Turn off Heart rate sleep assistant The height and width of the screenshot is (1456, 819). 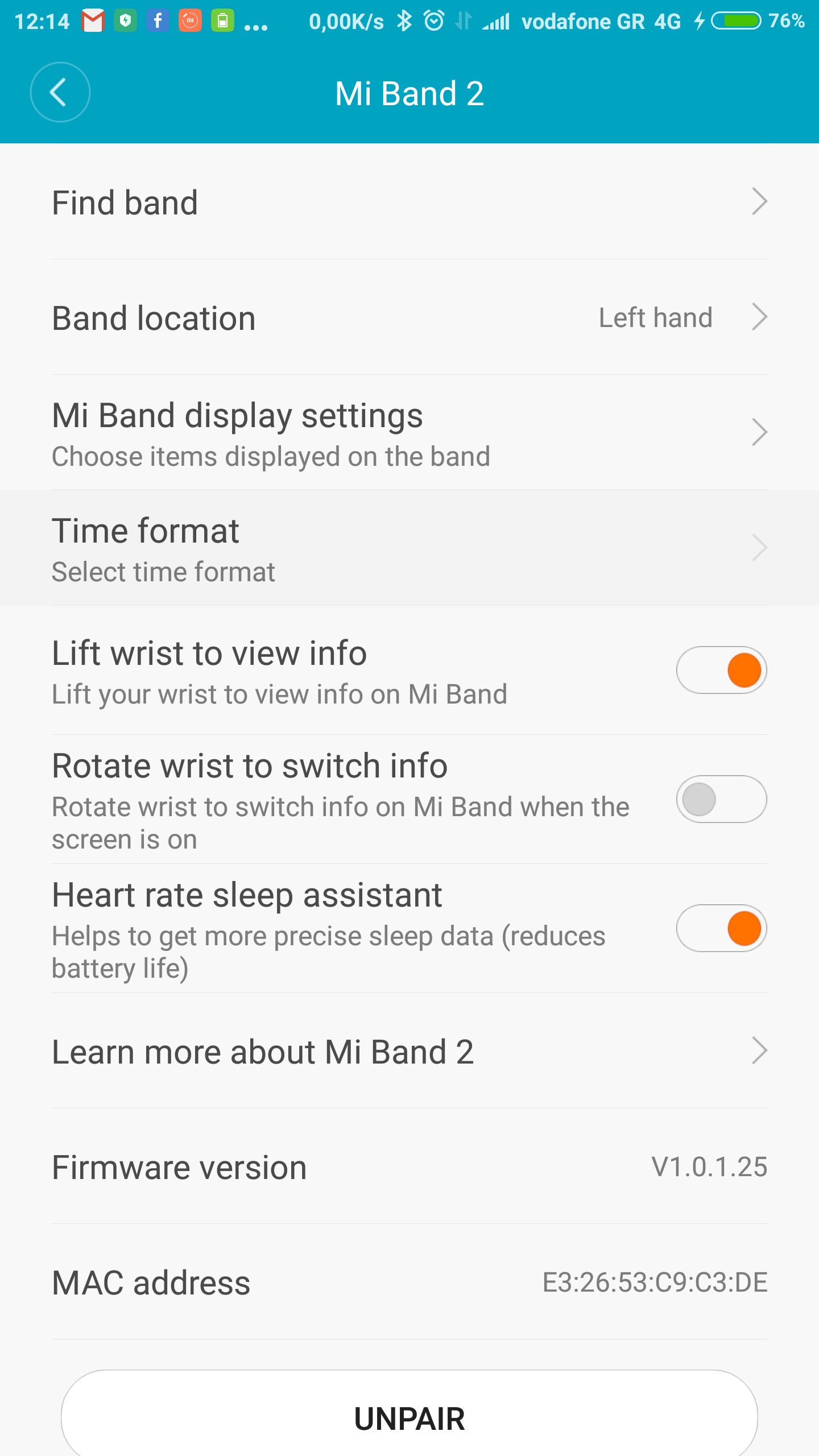click(x=721, y=928)
